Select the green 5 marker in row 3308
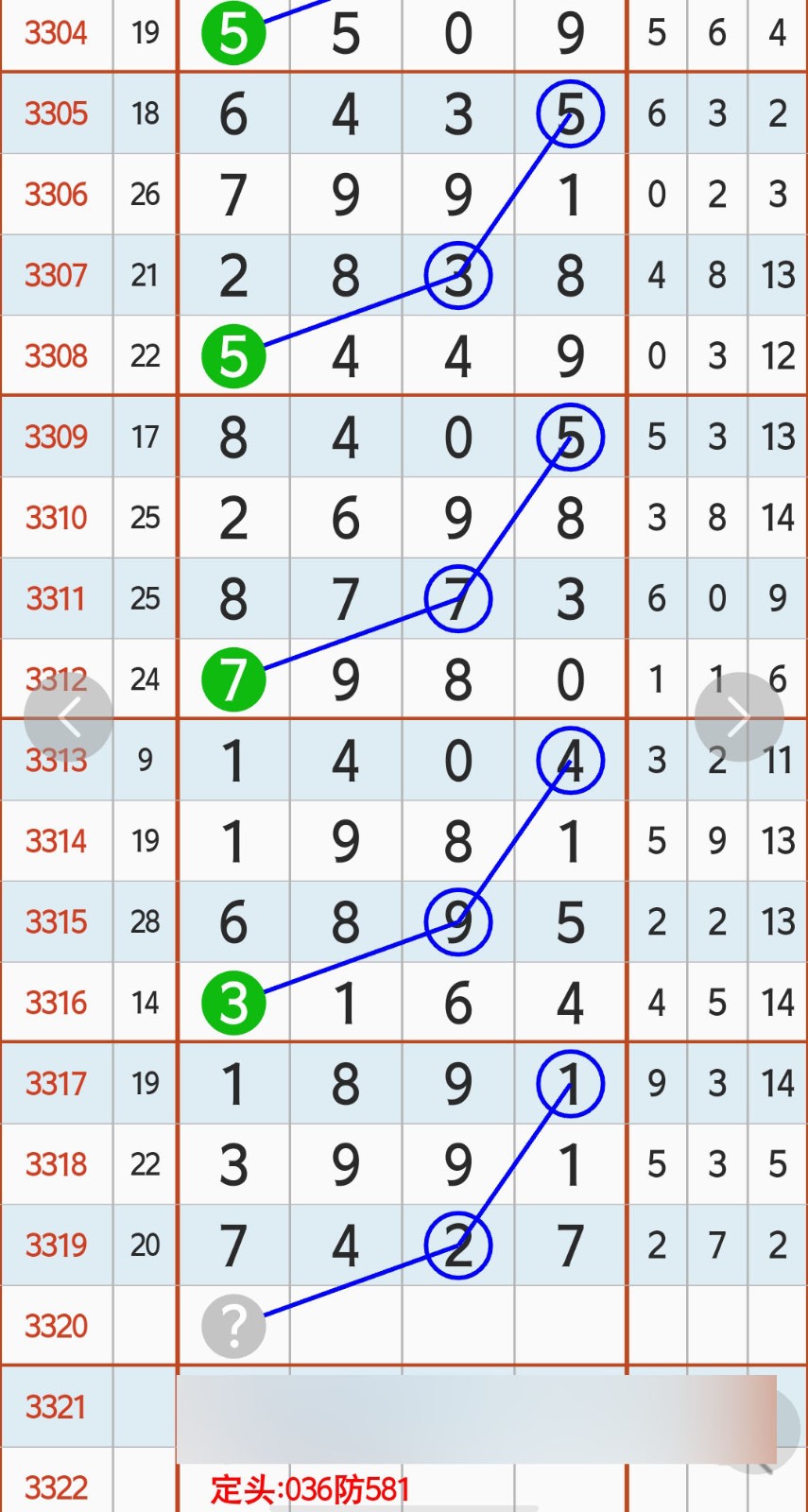 click(x=233, y=355)
